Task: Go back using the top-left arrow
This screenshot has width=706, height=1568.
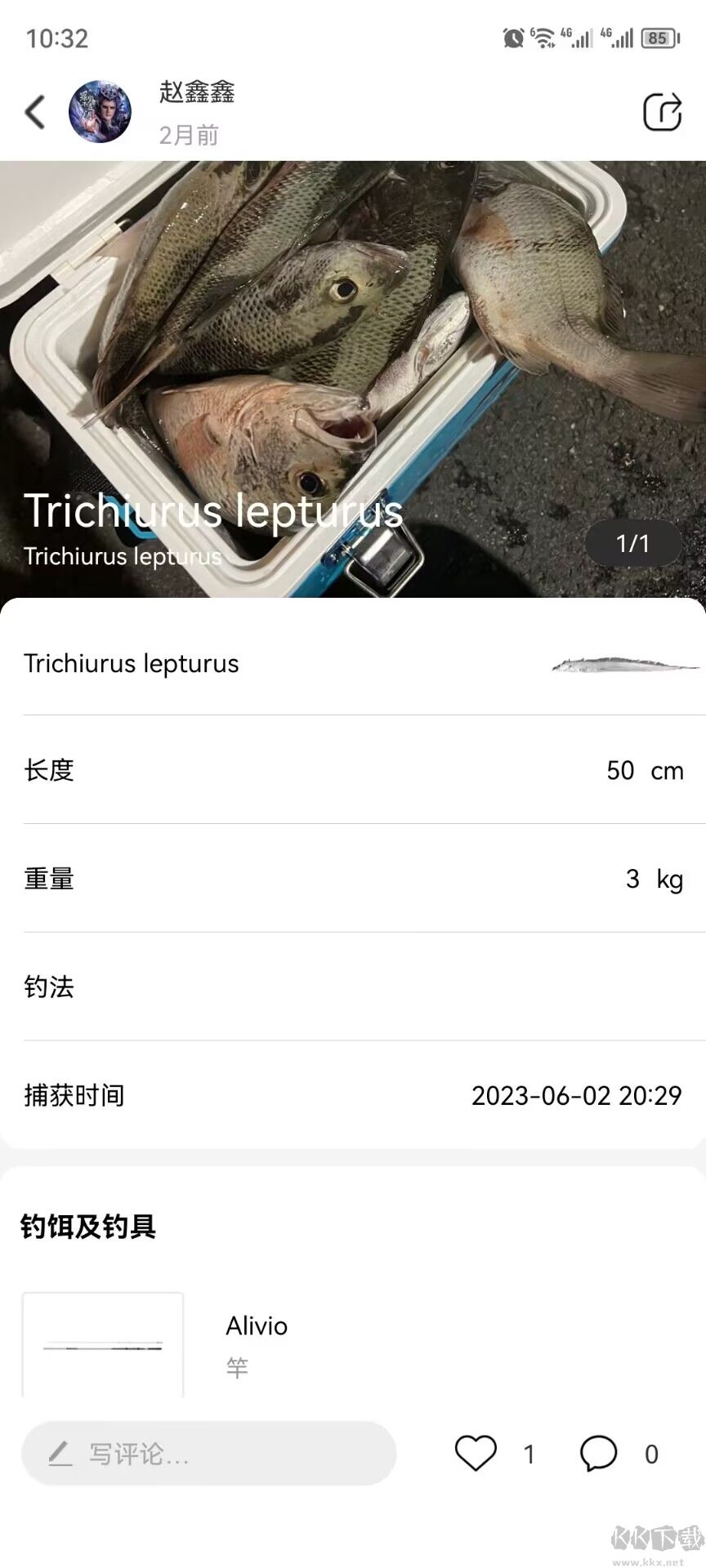Action: pos(35,113)
